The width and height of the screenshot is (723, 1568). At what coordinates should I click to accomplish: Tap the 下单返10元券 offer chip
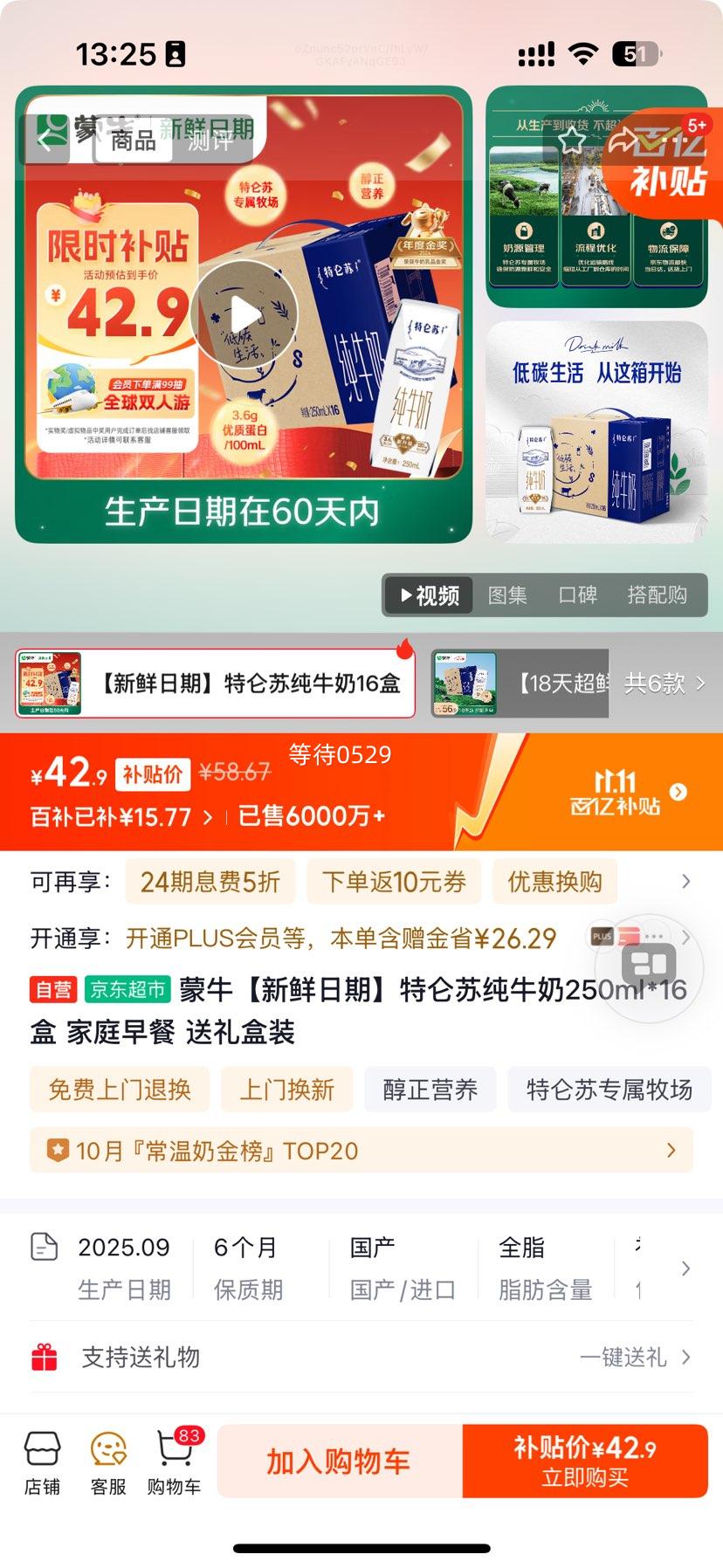pyautogui.click(x=394, y=882)
